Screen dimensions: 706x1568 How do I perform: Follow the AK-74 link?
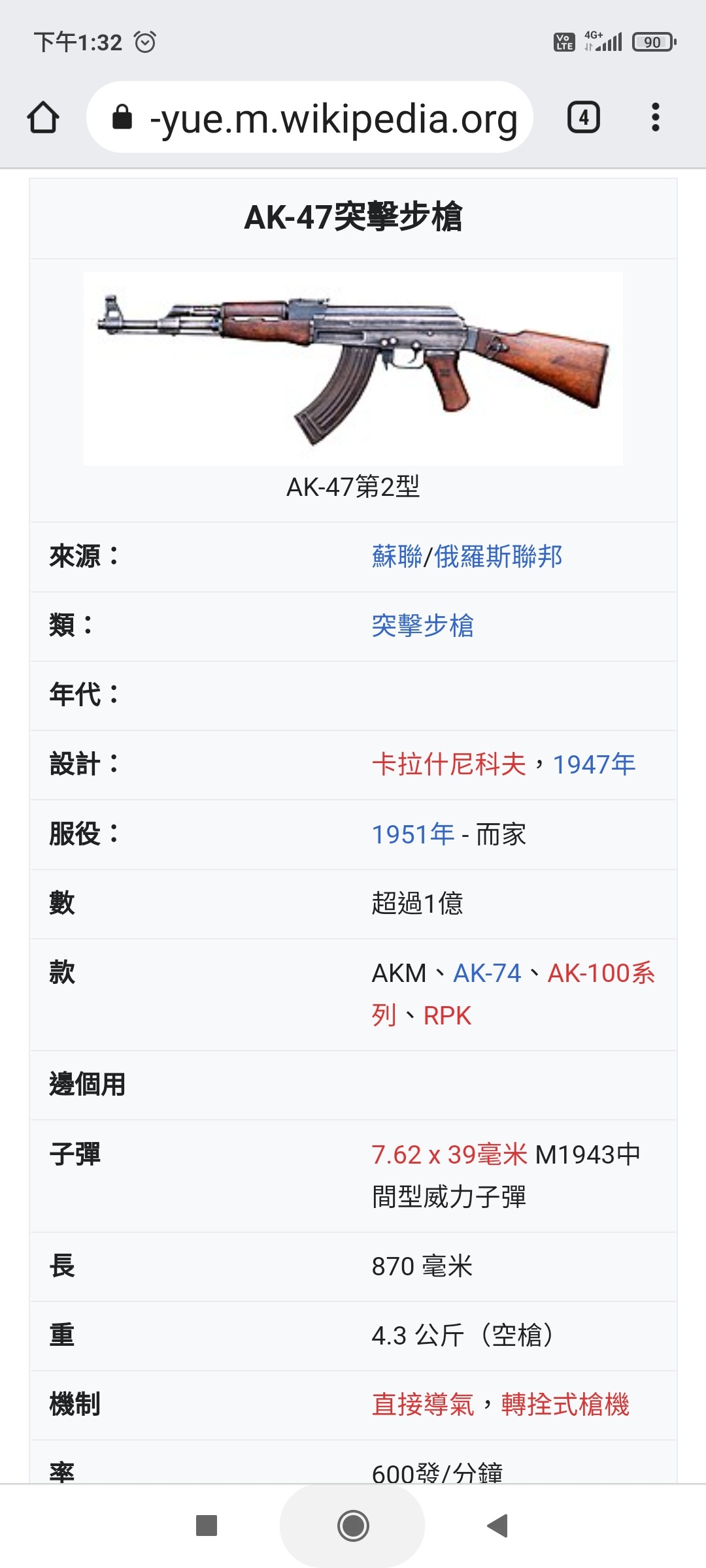point(487,973)
